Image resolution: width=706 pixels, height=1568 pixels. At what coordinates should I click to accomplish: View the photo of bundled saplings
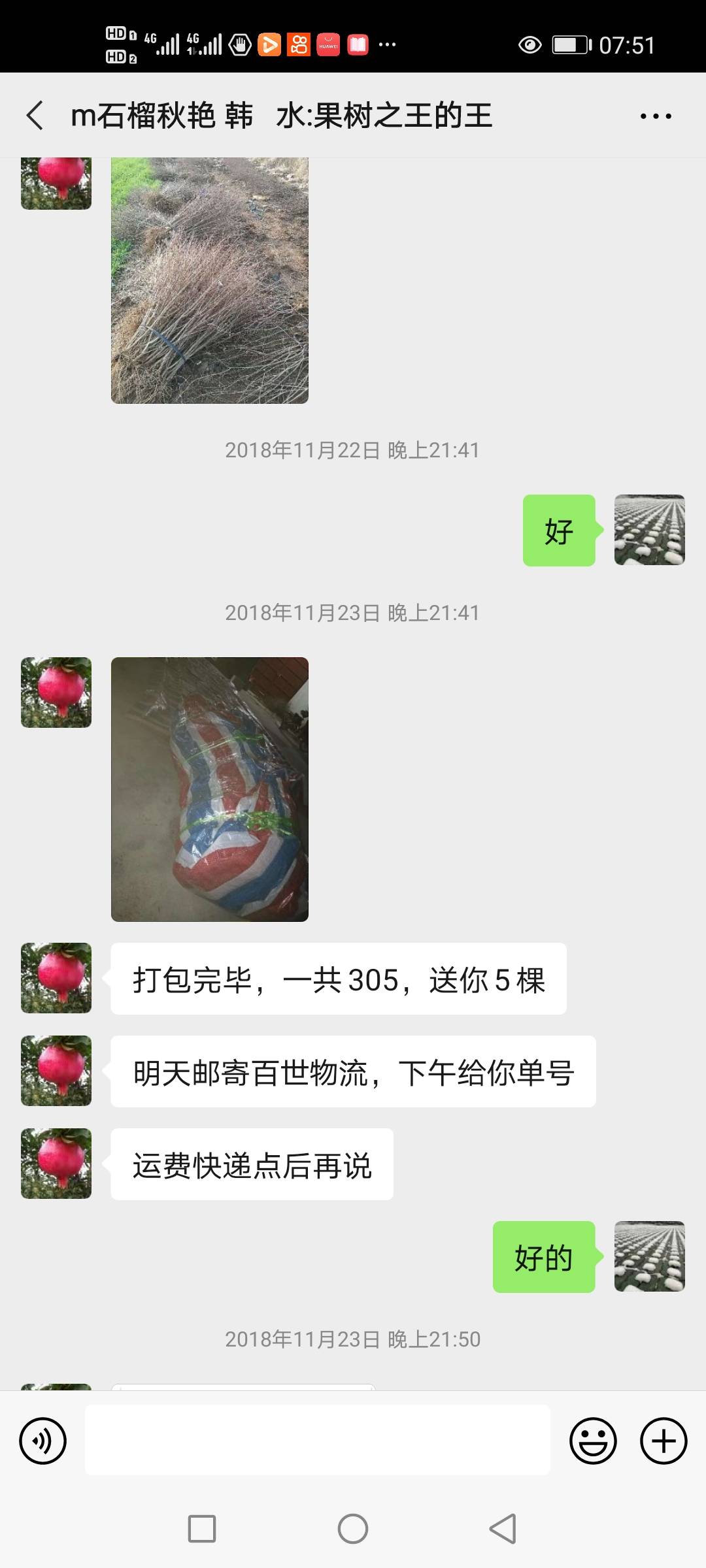tap(210, 280)
